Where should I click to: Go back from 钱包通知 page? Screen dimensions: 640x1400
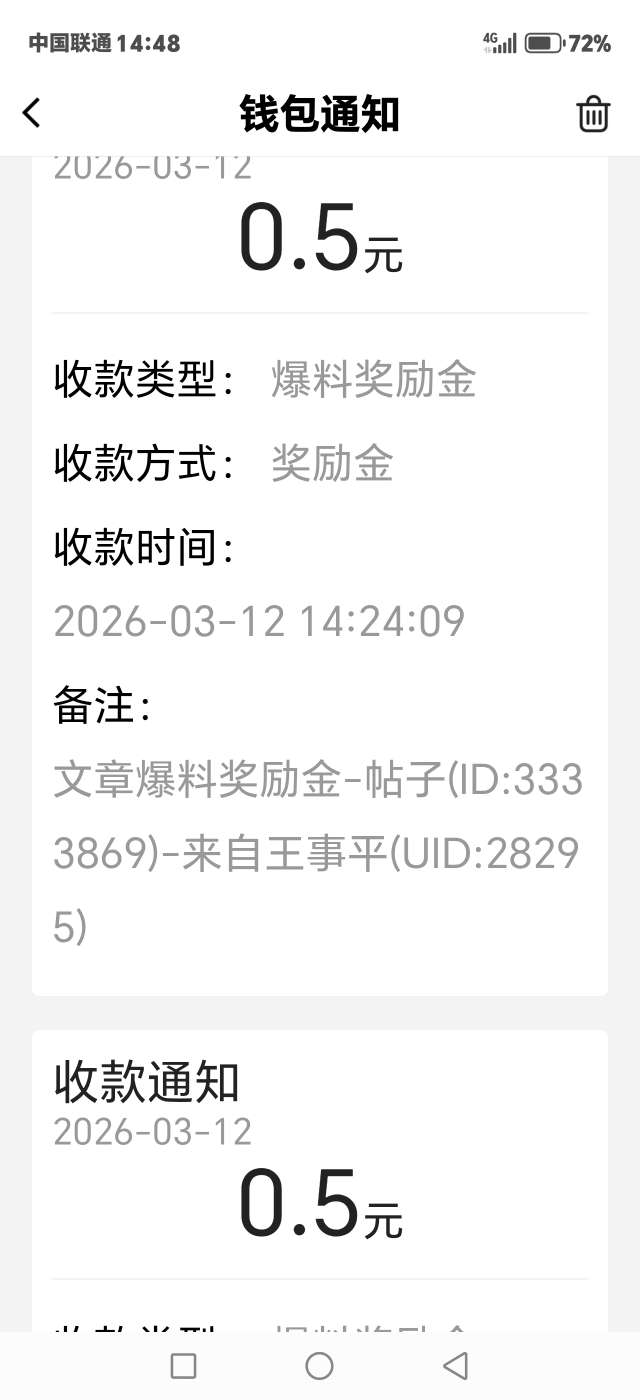32,113
